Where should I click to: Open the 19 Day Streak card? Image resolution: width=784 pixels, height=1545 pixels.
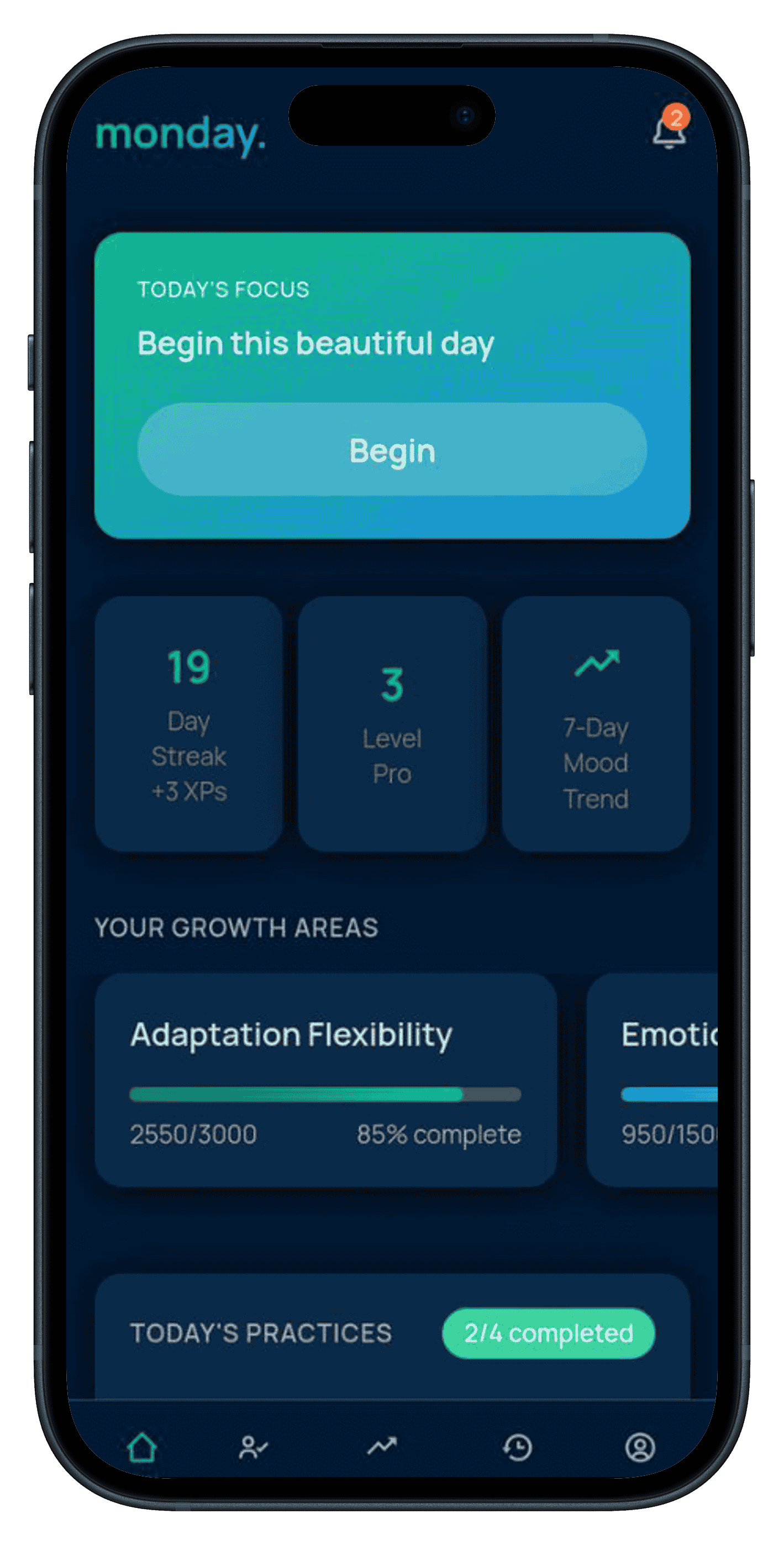(188, 723)
